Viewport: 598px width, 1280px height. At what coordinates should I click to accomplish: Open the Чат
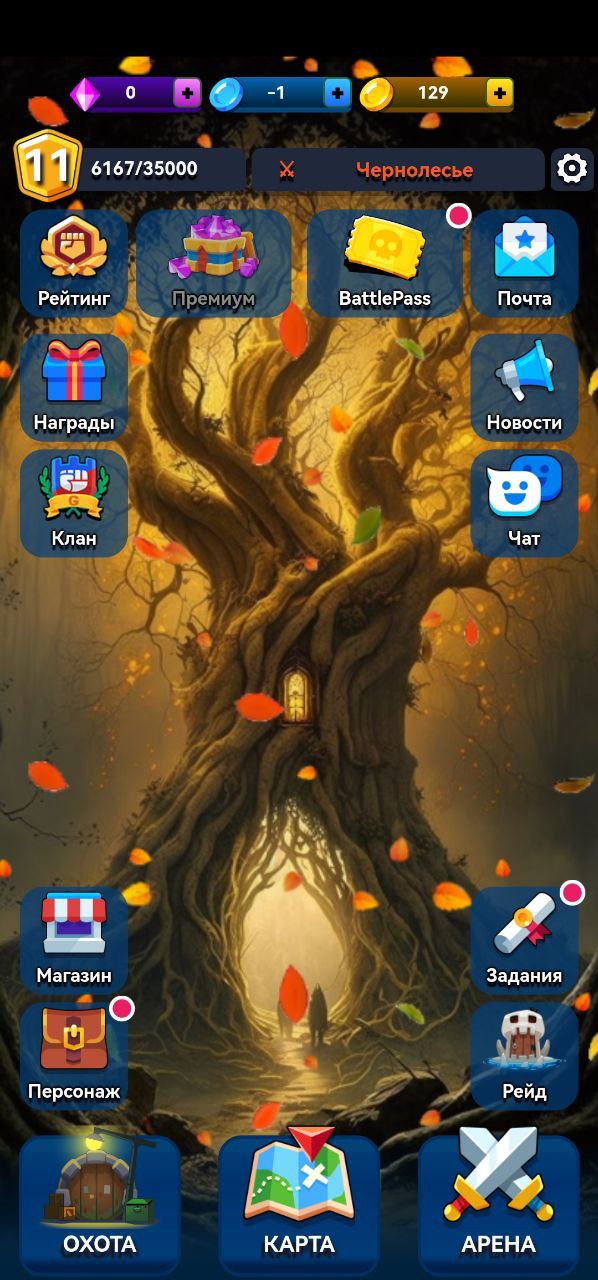pyautogui.click(x=524, y=503)
